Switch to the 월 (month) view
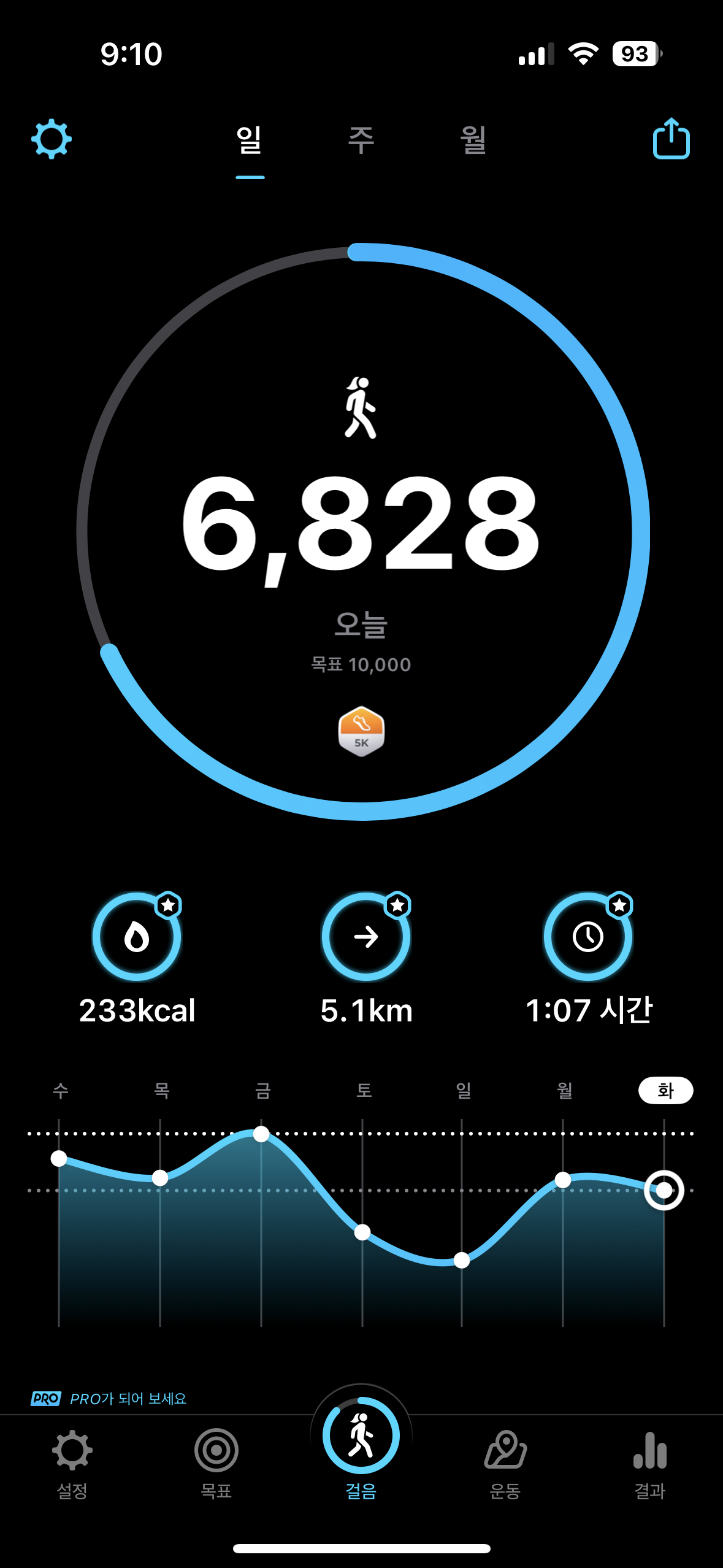723x1568 pixels. click(x=473, y=140)
